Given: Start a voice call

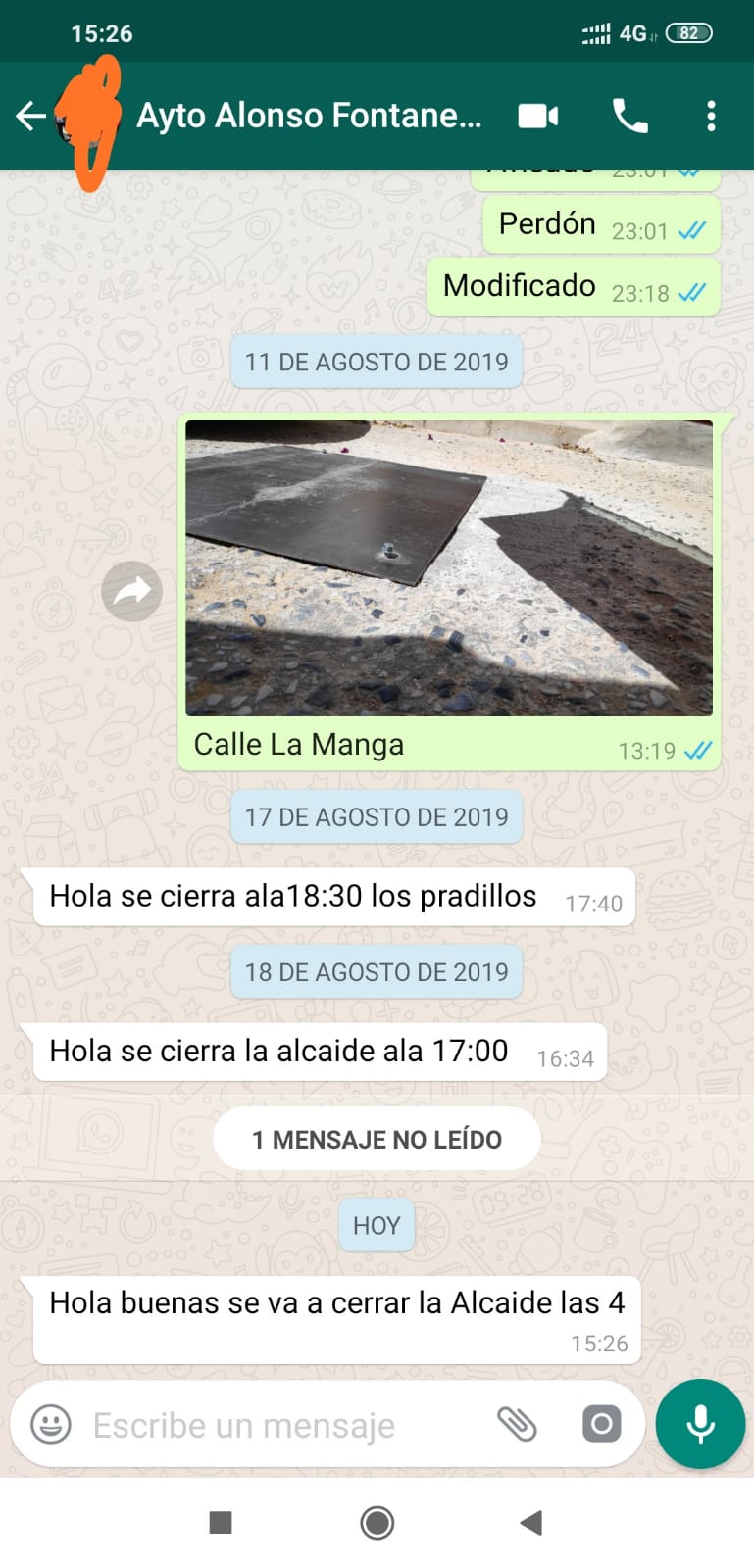Looking at the screenshot, I should (x=629, y=116).
